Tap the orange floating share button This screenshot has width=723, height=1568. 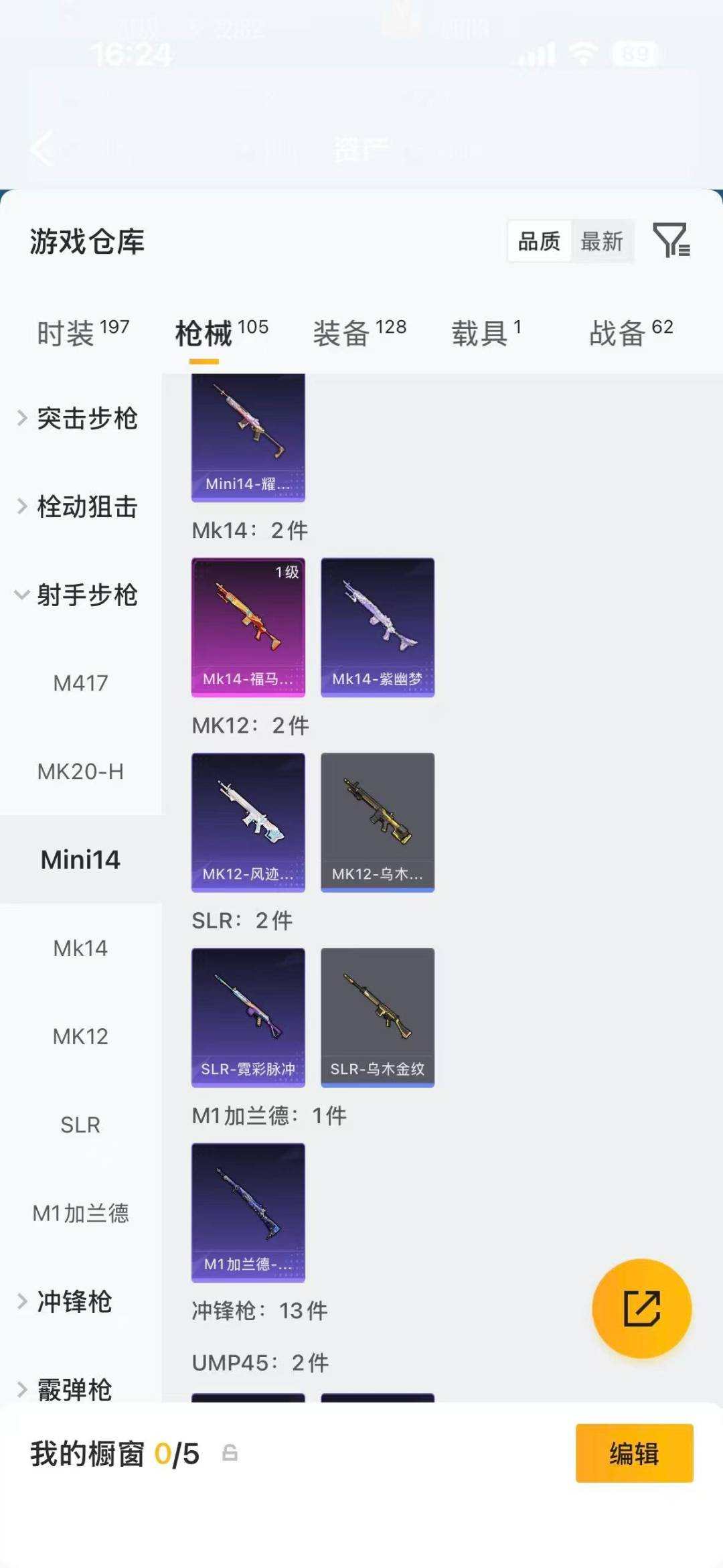641,1309
